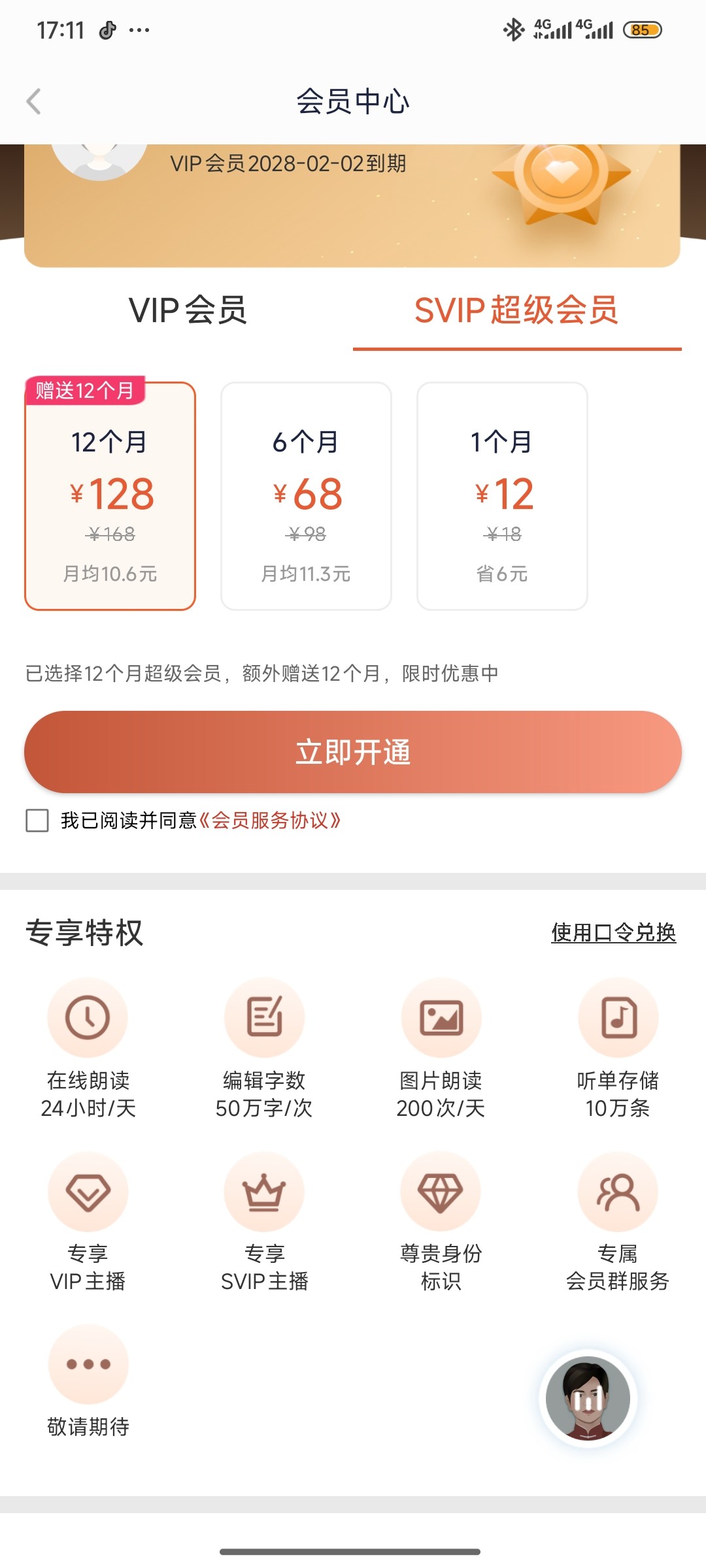Select the 12个月 ¥128 plan
Viewport: 706px width, 1568px height.
coord(110,497)
